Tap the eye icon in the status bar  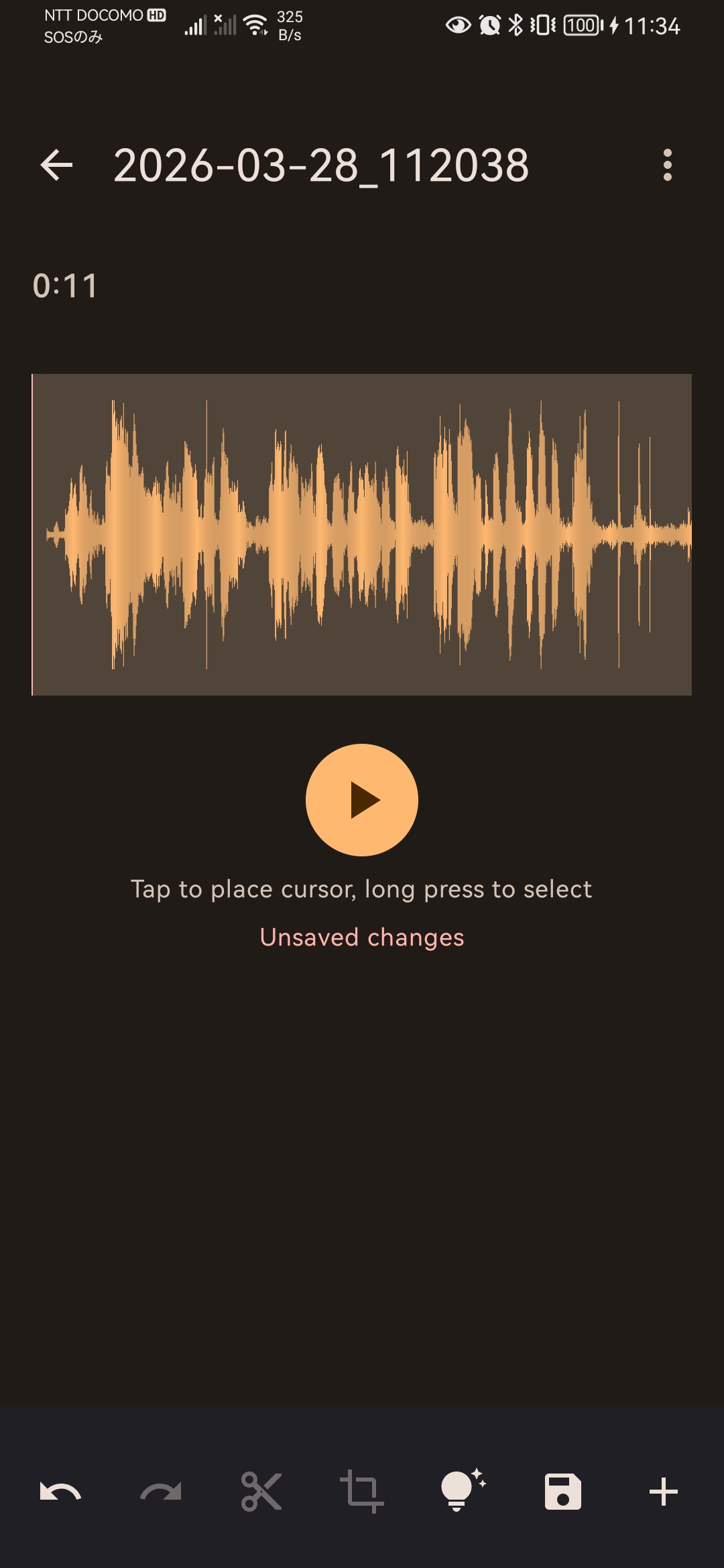pos(459,25)
